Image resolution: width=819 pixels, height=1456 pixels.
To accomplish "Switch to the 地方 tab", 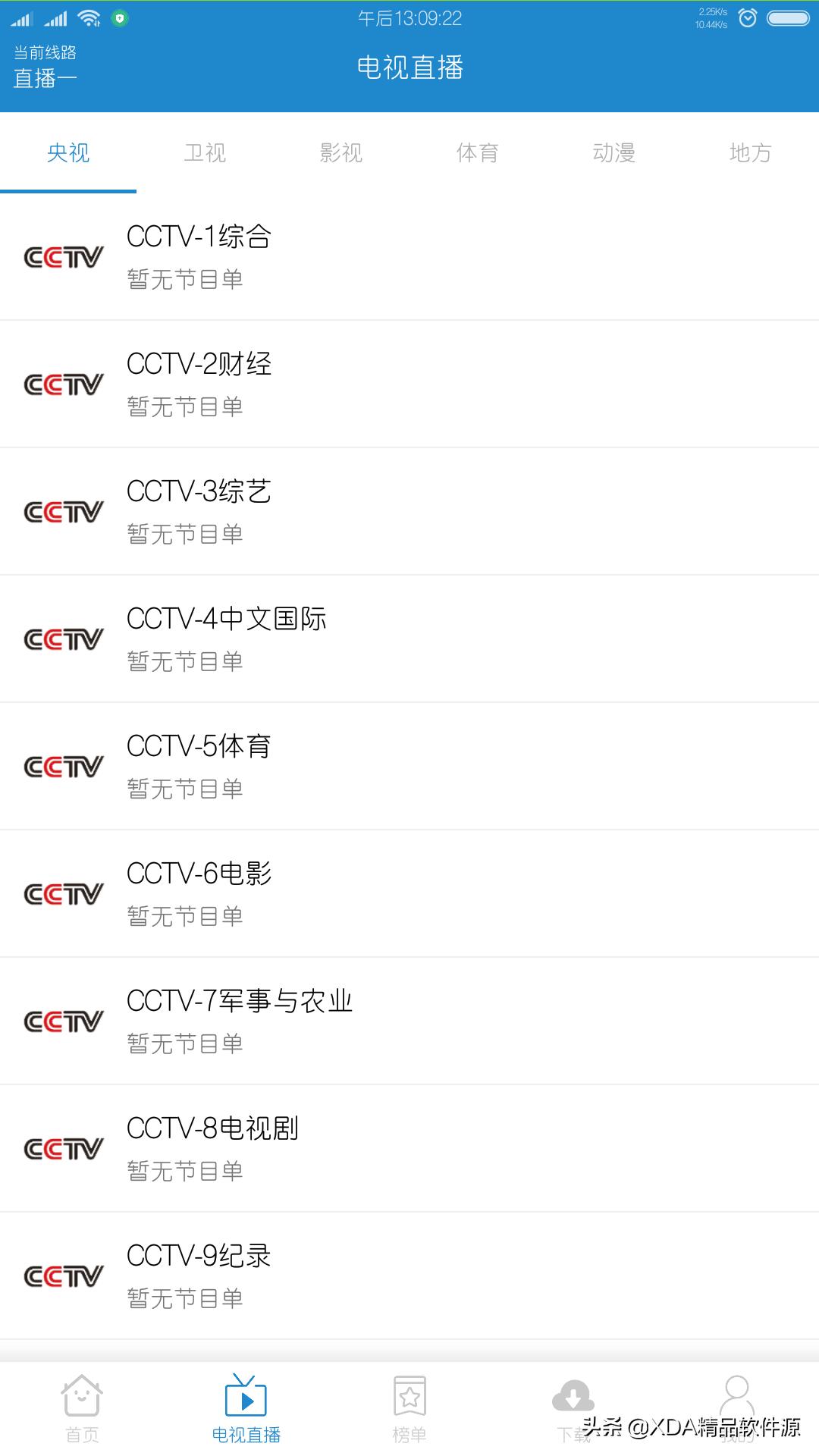I will point(751,152).
